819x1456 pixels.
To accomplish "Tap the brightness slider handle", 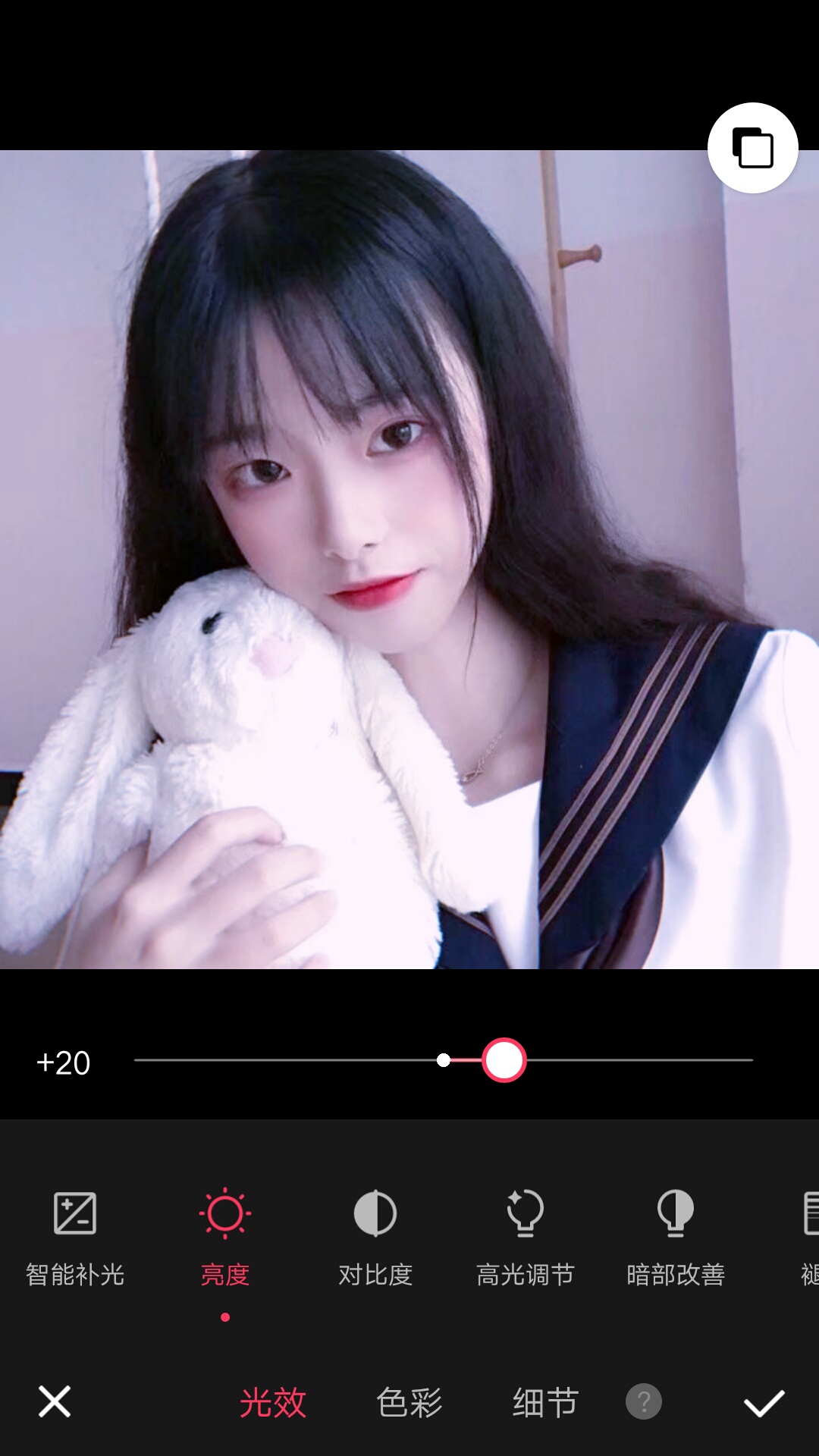I will coord(504,1060).
